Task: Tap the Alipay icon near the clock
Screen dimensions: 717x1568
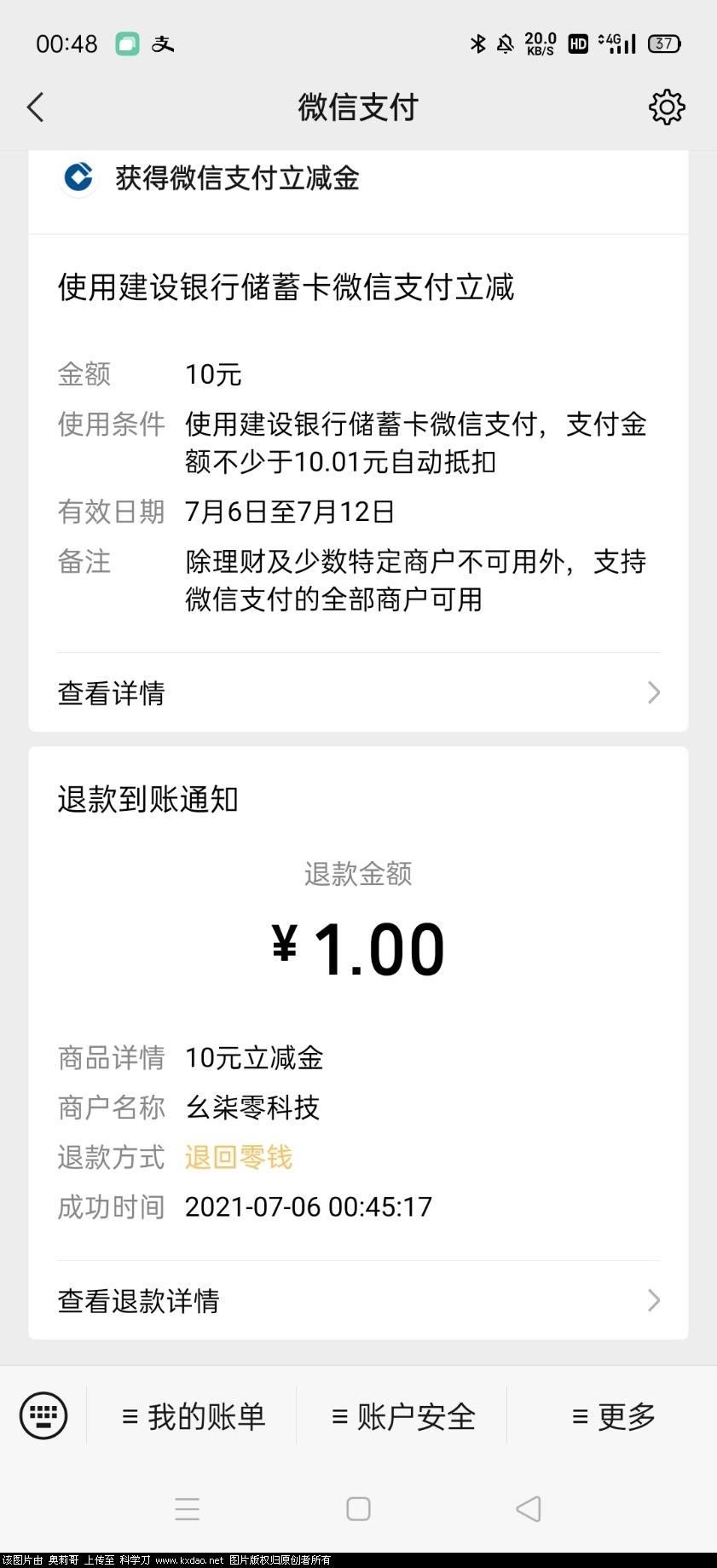Action: 165,44
